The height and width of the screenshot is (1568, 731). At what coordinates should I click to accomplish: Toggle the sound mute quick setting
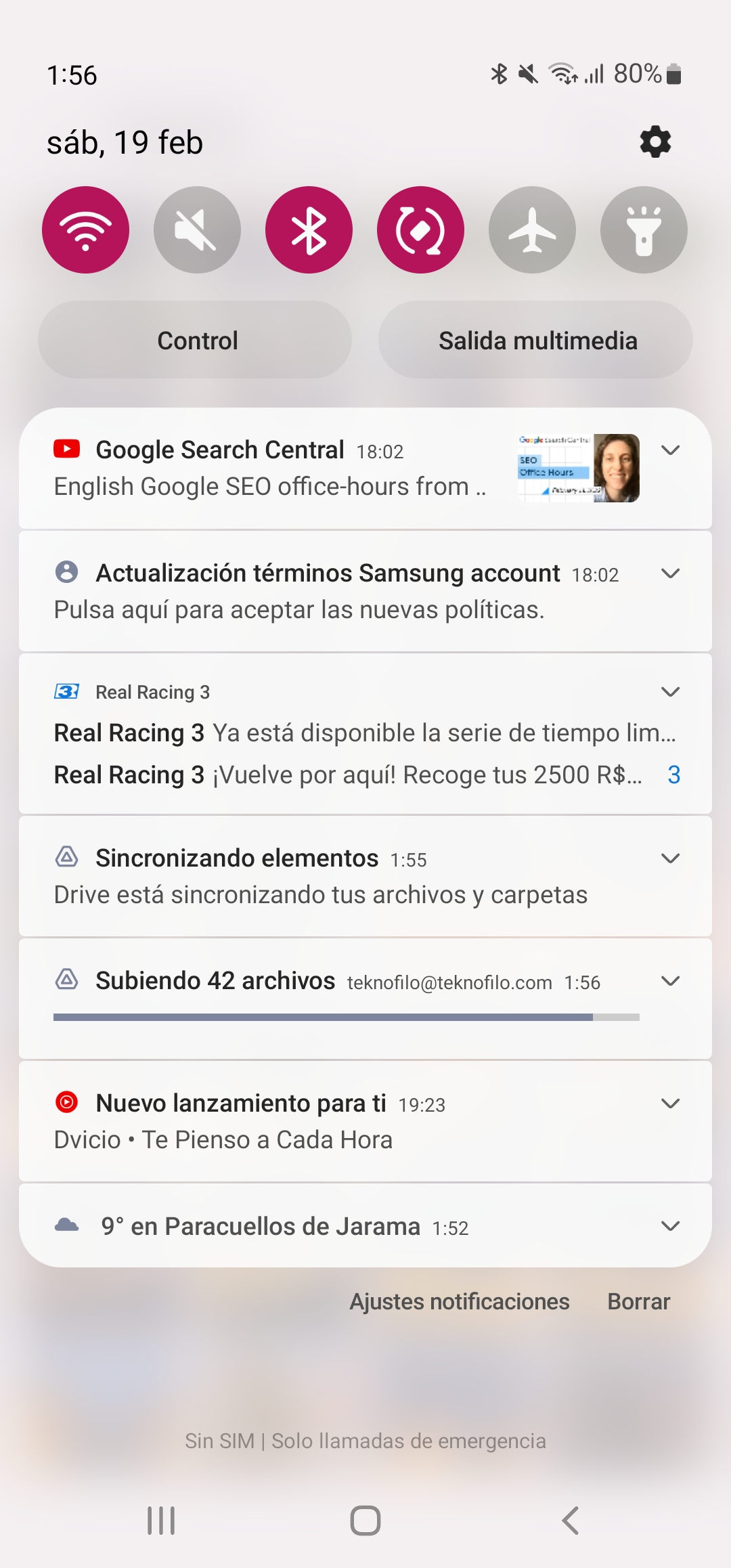[197, 230]
